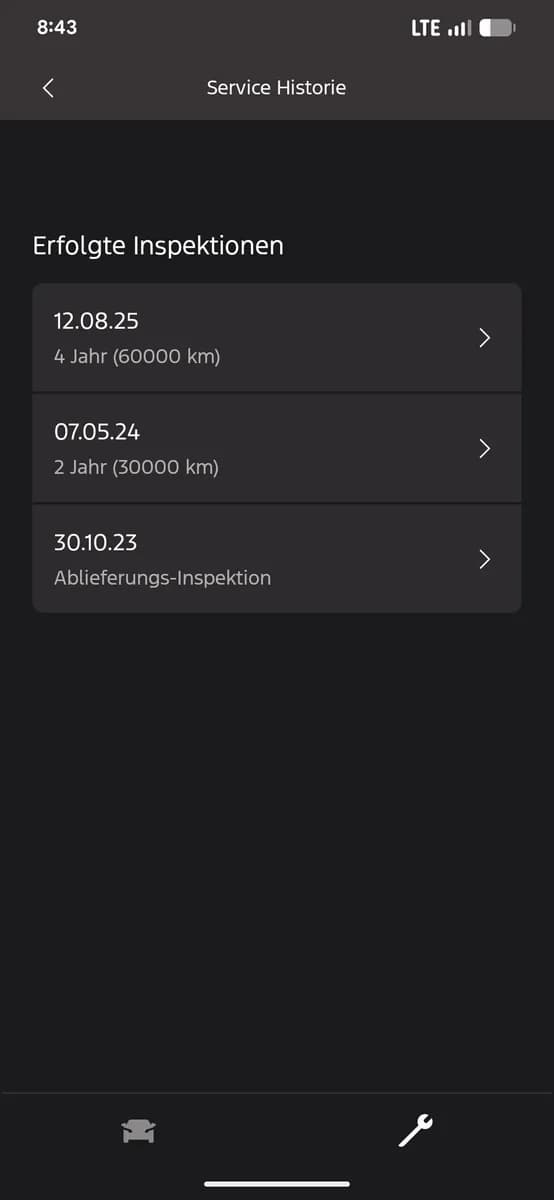Screen dimensions: 554x1200
Task: Open the 07.05.24 inspection entry
Action: pos(277,448)
